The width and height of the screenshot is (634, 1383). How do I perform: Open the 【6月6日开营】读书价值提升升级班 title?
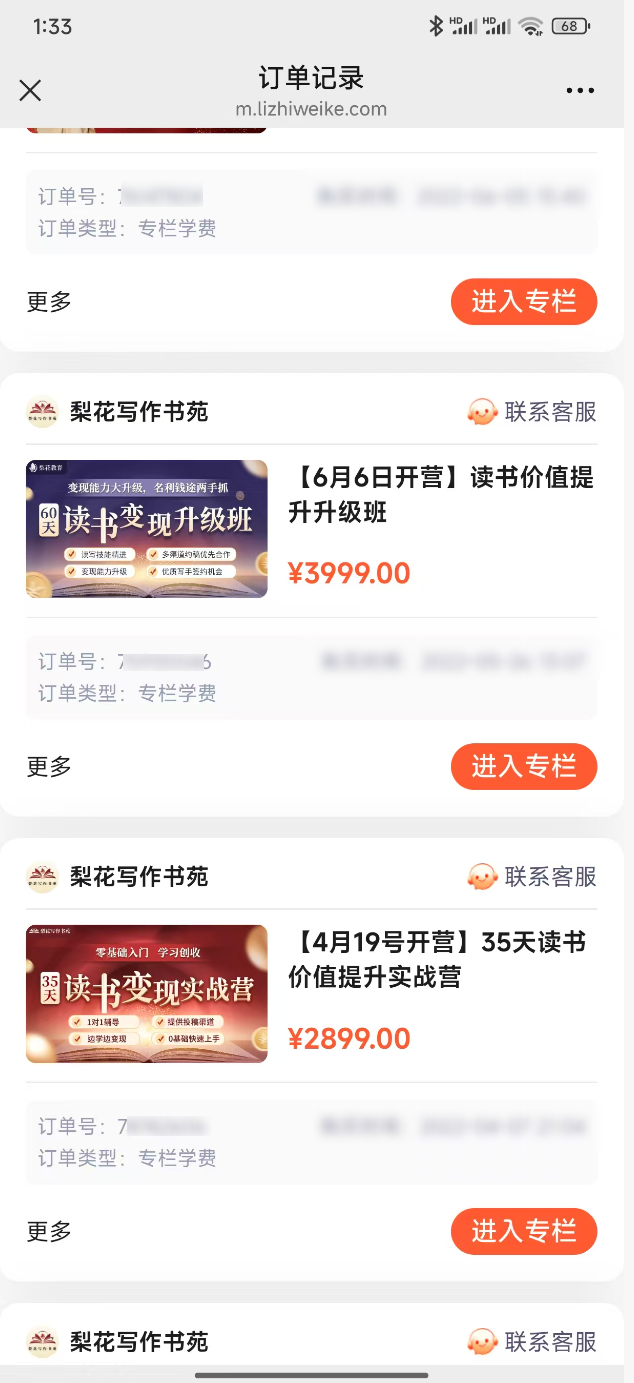pyautogui.click(x=440, y=495)
